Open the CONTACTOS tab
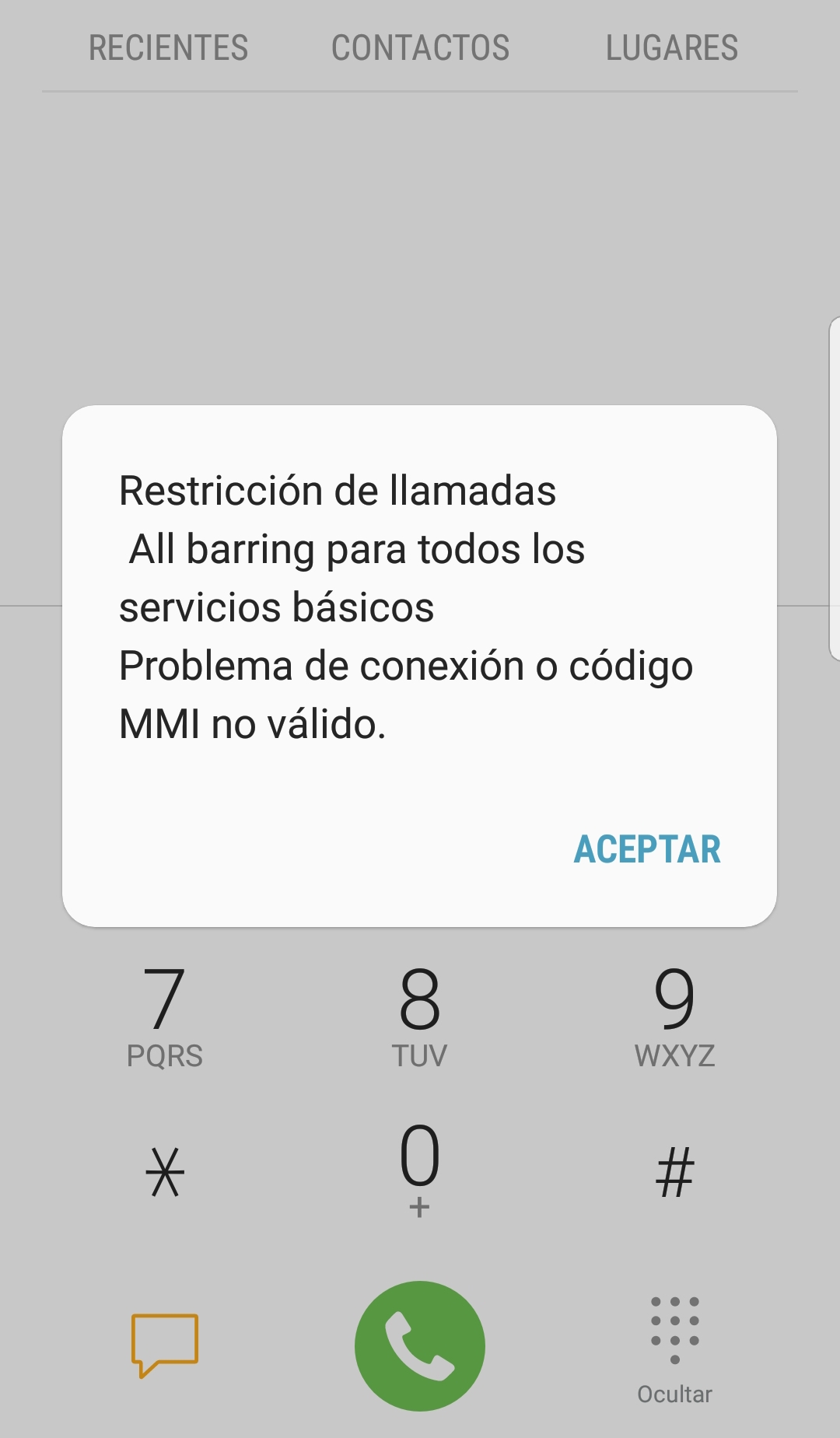This screenshot has height=1438, width=840. pos(420,48)
